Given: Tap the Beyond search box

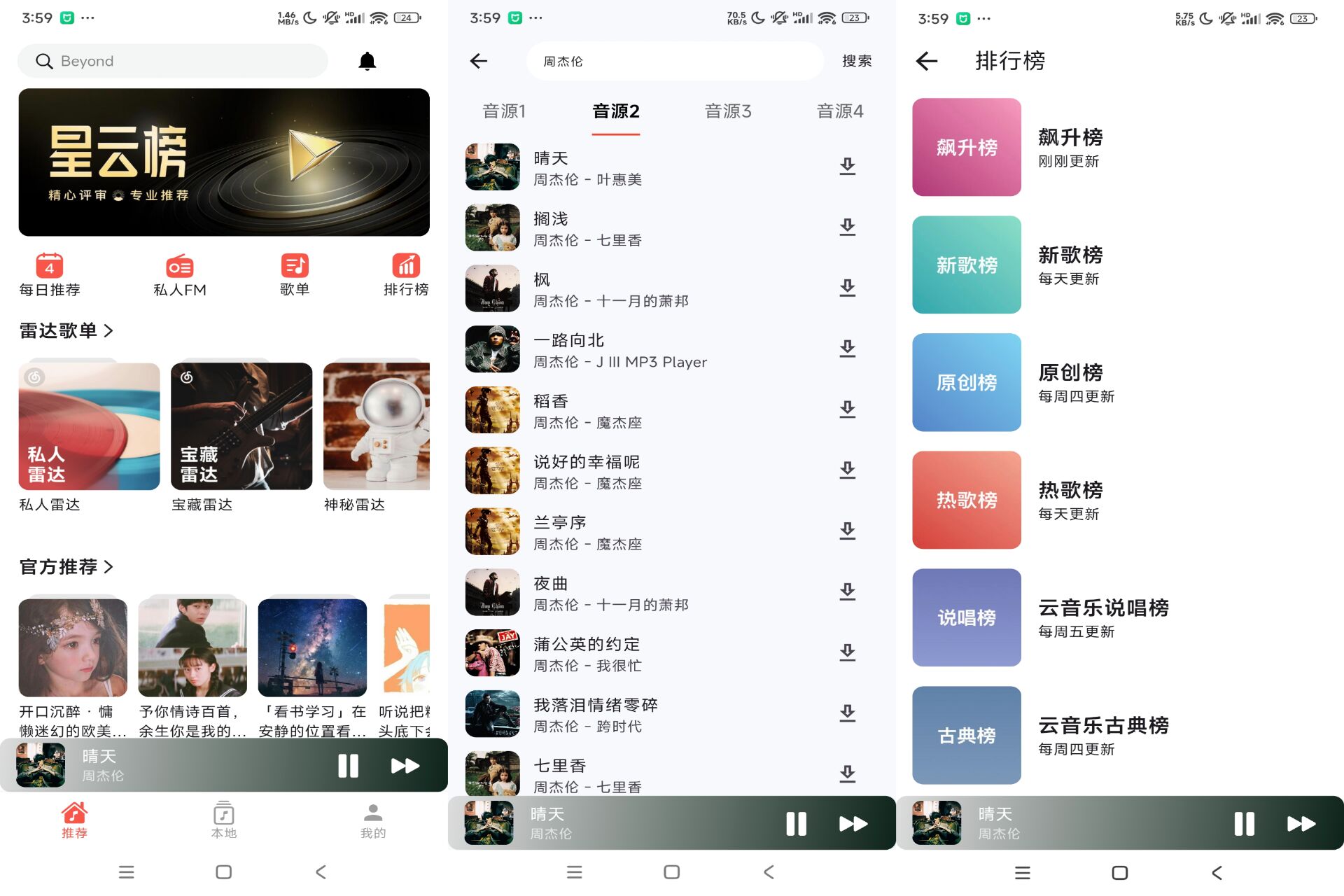Looking at the screenshot, I should pos(172,62).
